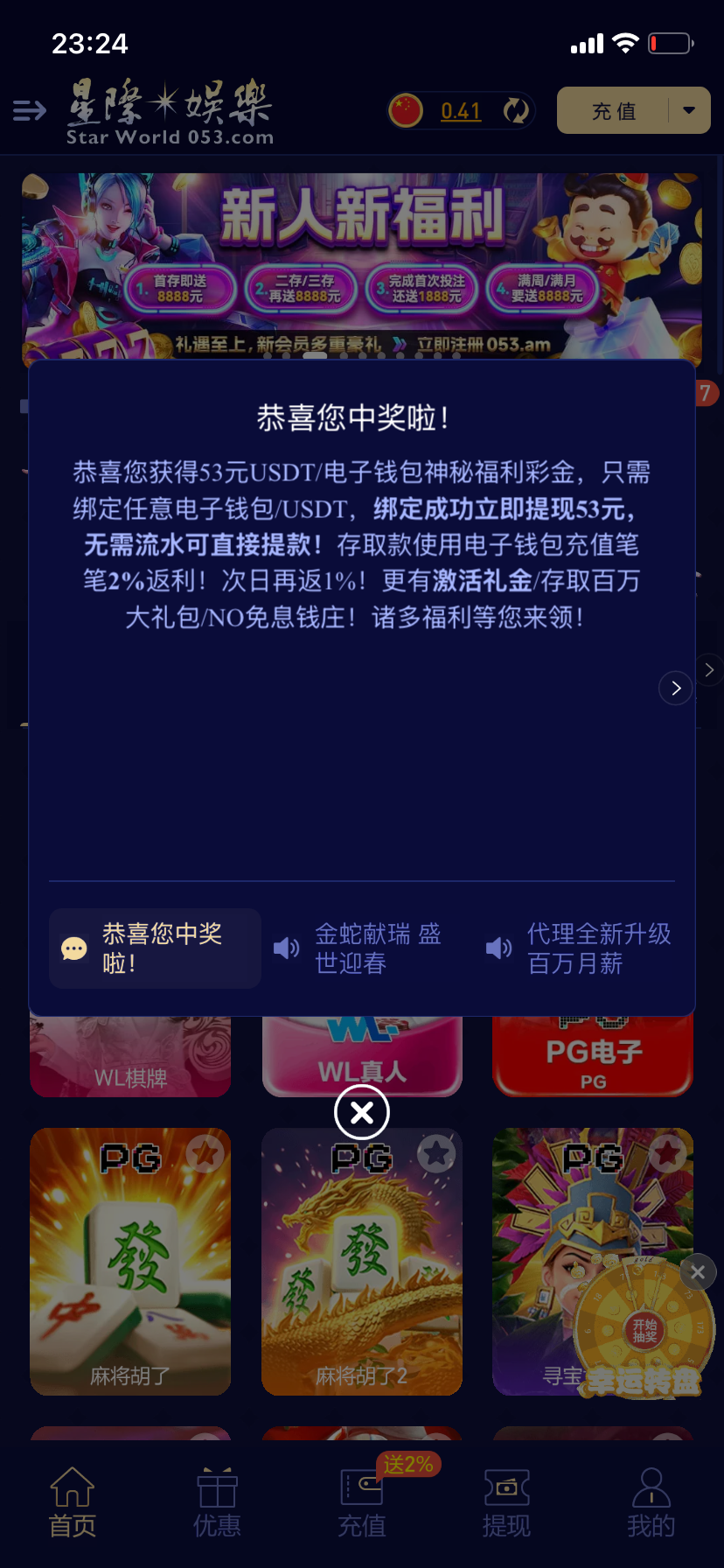Open the 麻将胡了 game
The width and height of the screenshot is (724, 1568).
130,1261
